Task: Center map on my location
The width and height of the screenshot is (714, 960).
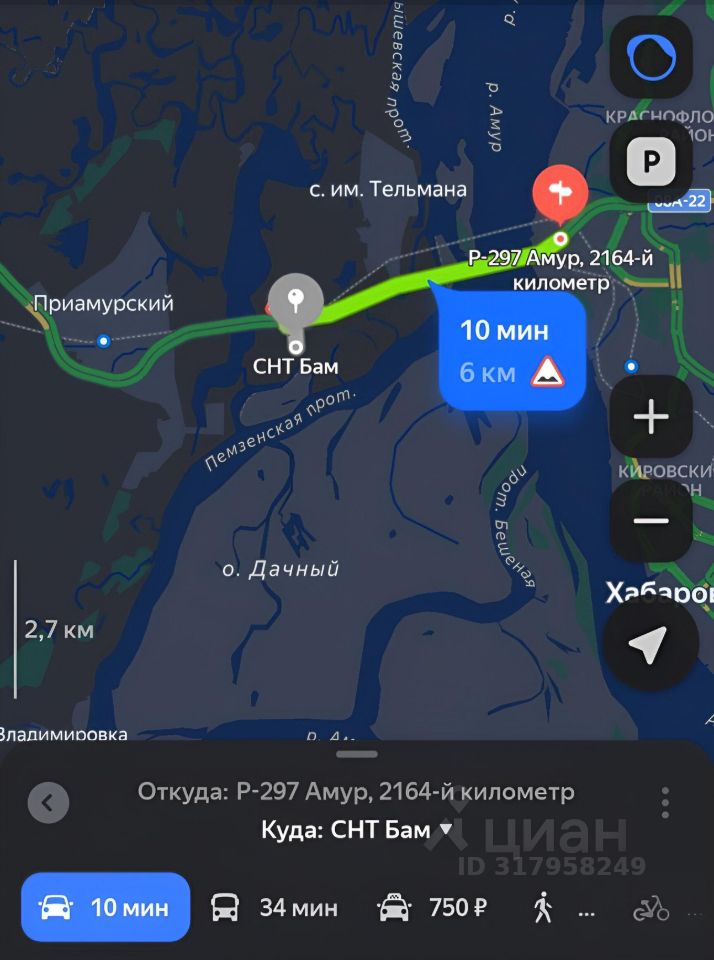Action: tap(651, 646)
